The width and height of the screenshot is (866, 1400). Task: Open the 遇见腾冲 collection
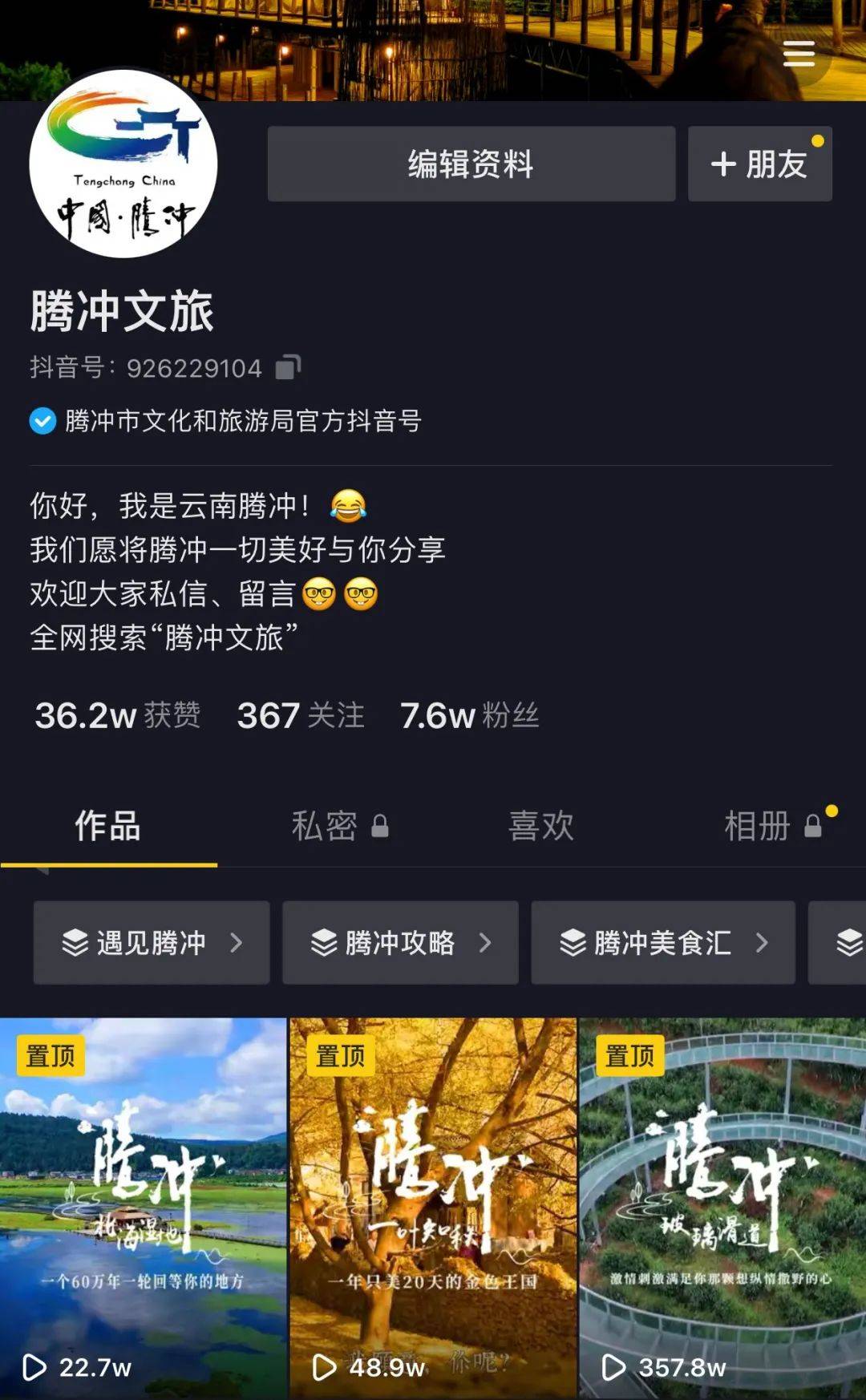pos(152,942)
